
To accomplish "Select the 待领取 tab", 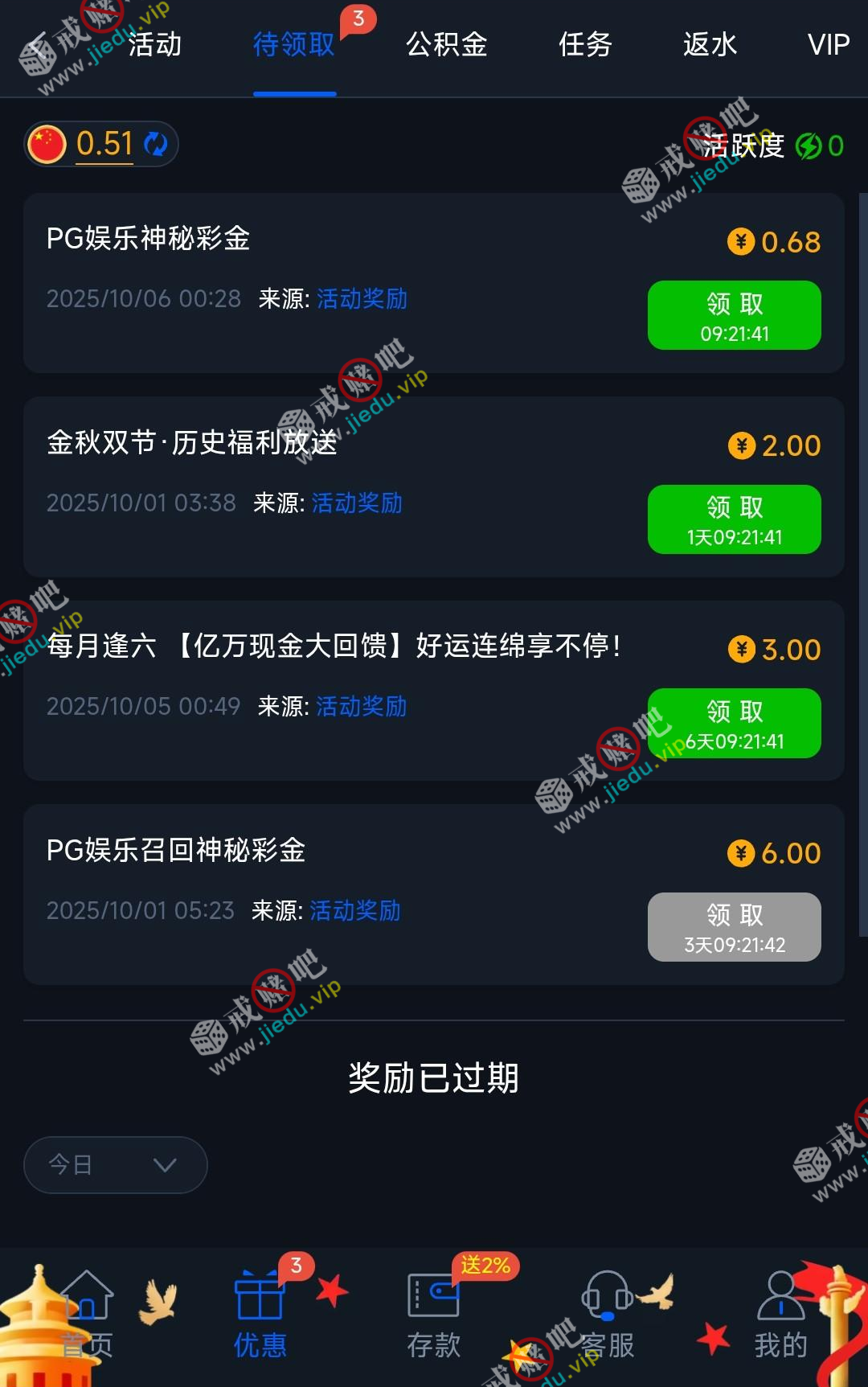I will [294, 44].
